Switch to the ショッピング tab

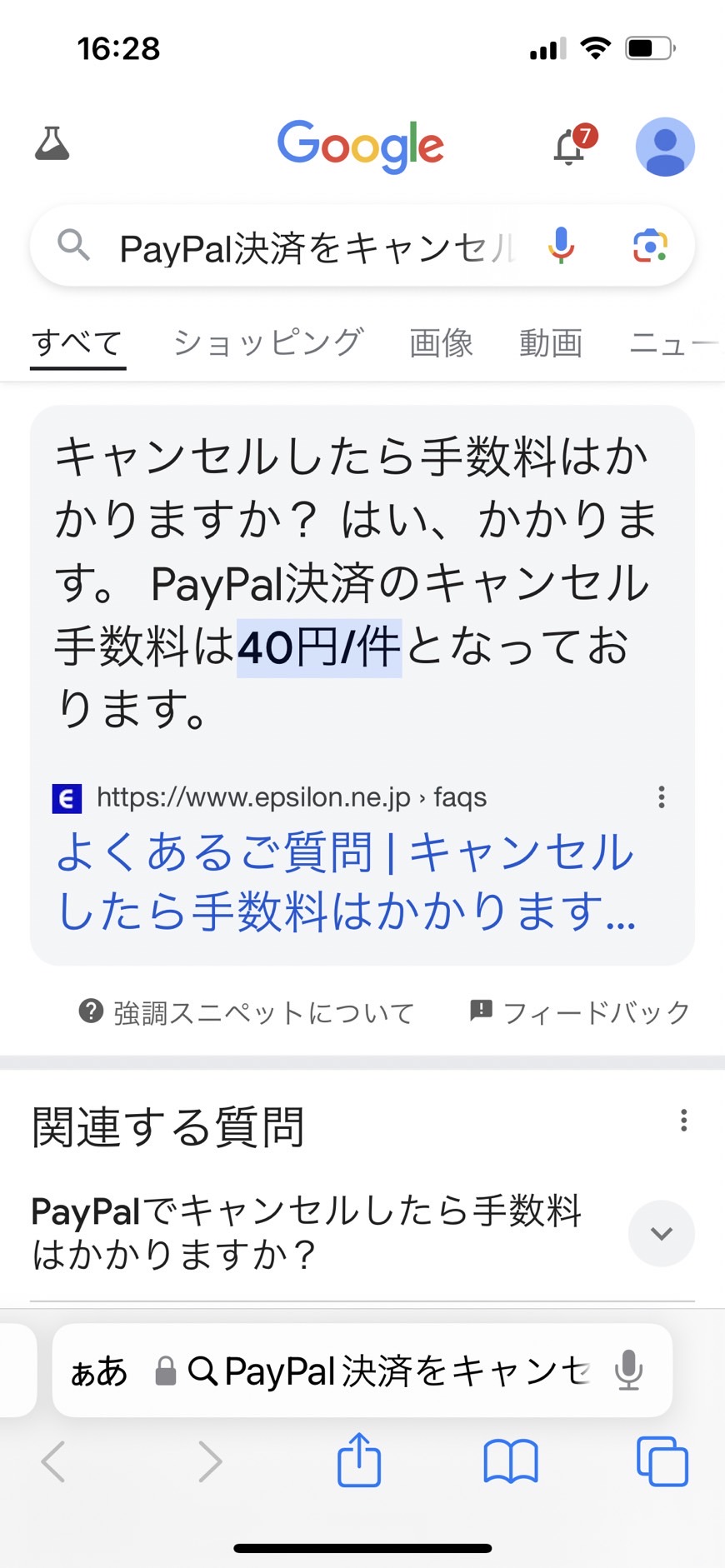point(267,342)
